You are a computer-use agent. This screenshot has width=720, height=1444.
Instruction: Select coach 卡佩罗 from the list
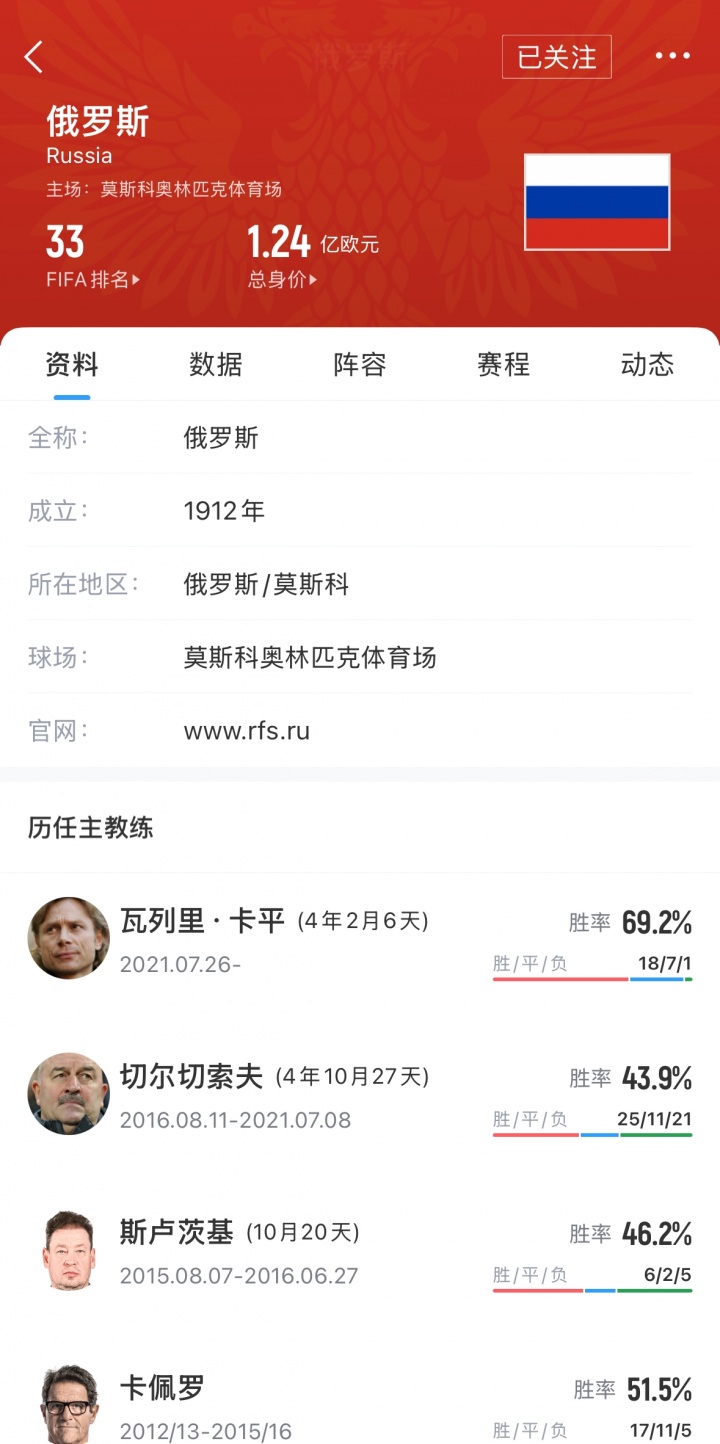point(162,1389)
